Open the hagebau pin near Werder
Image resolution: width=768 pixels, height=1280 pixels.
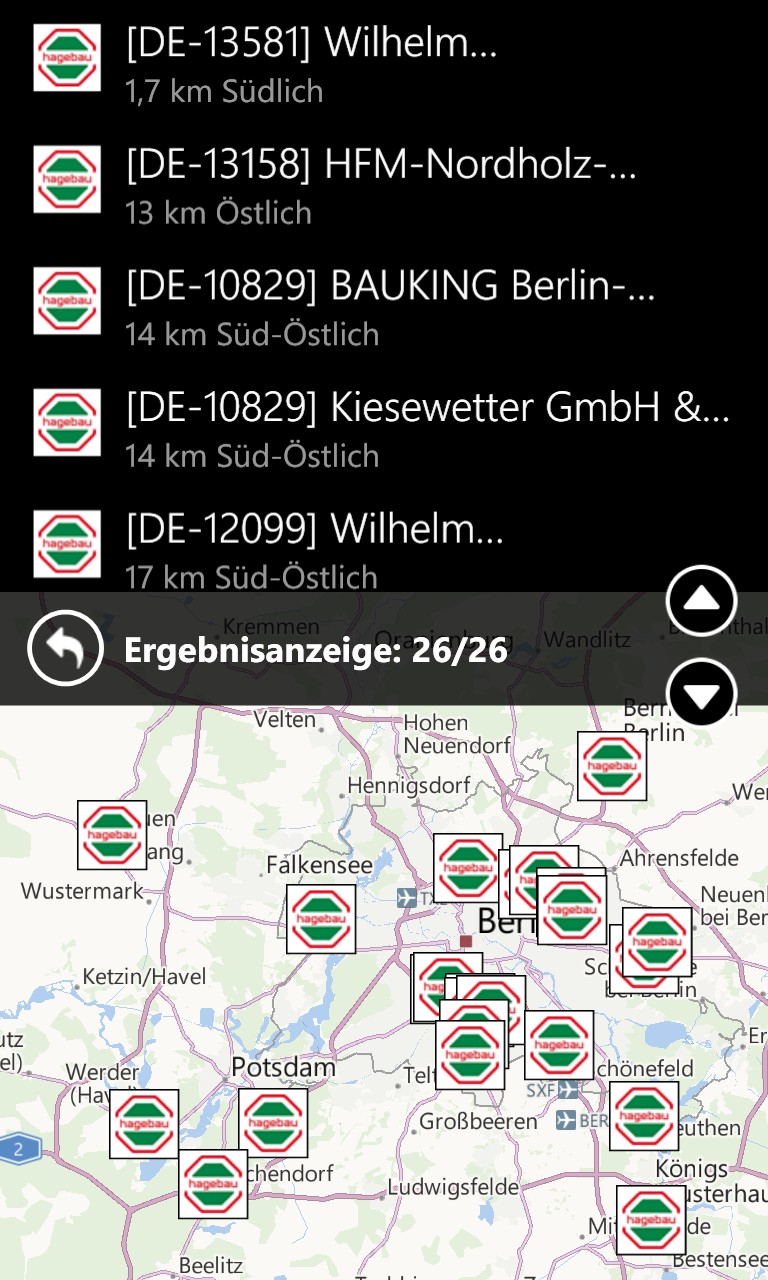(144, 1124)
